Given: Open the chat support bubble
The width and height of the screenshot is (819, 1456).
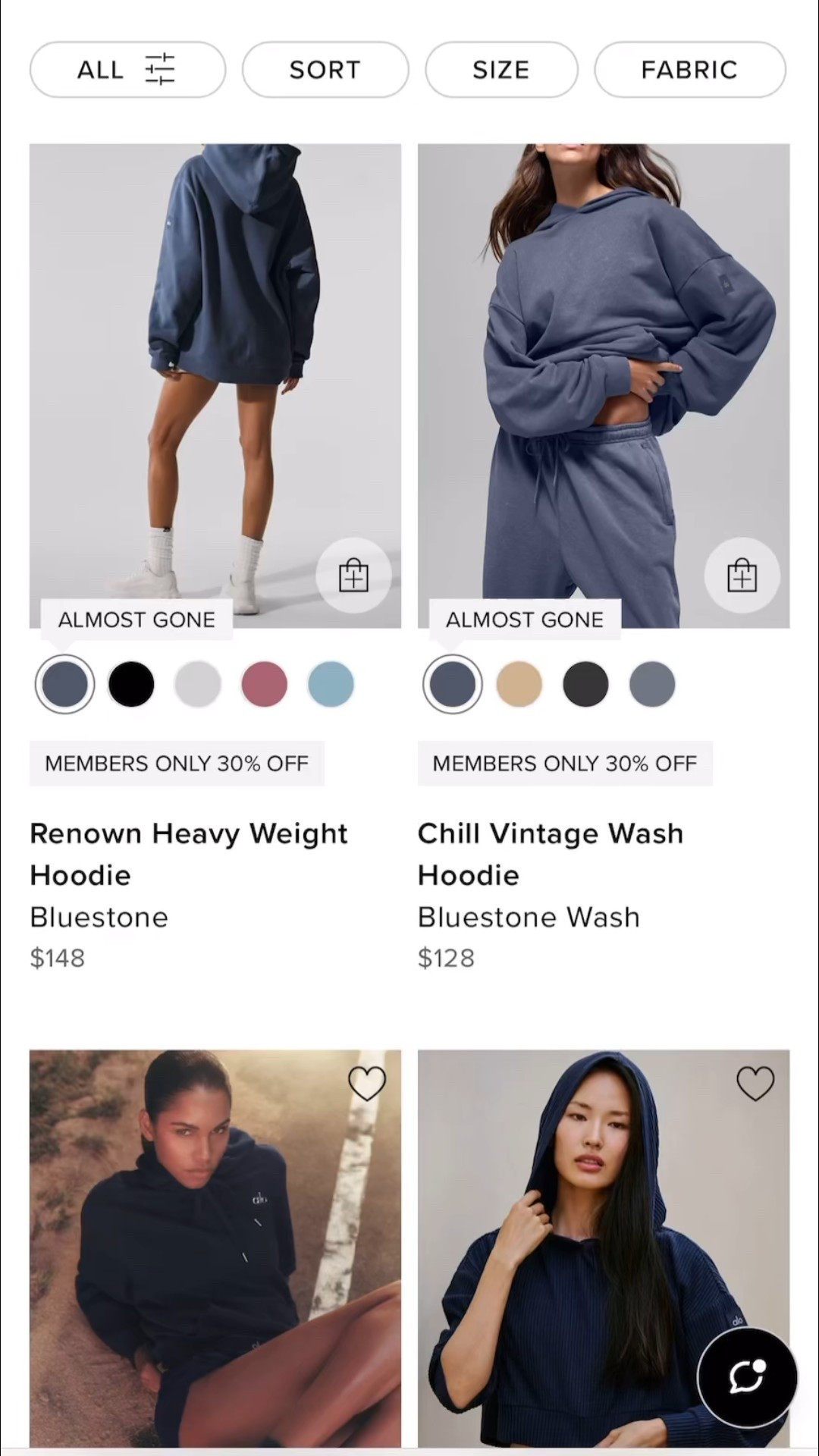Looking at the screenshot, I should [747, 1377].
